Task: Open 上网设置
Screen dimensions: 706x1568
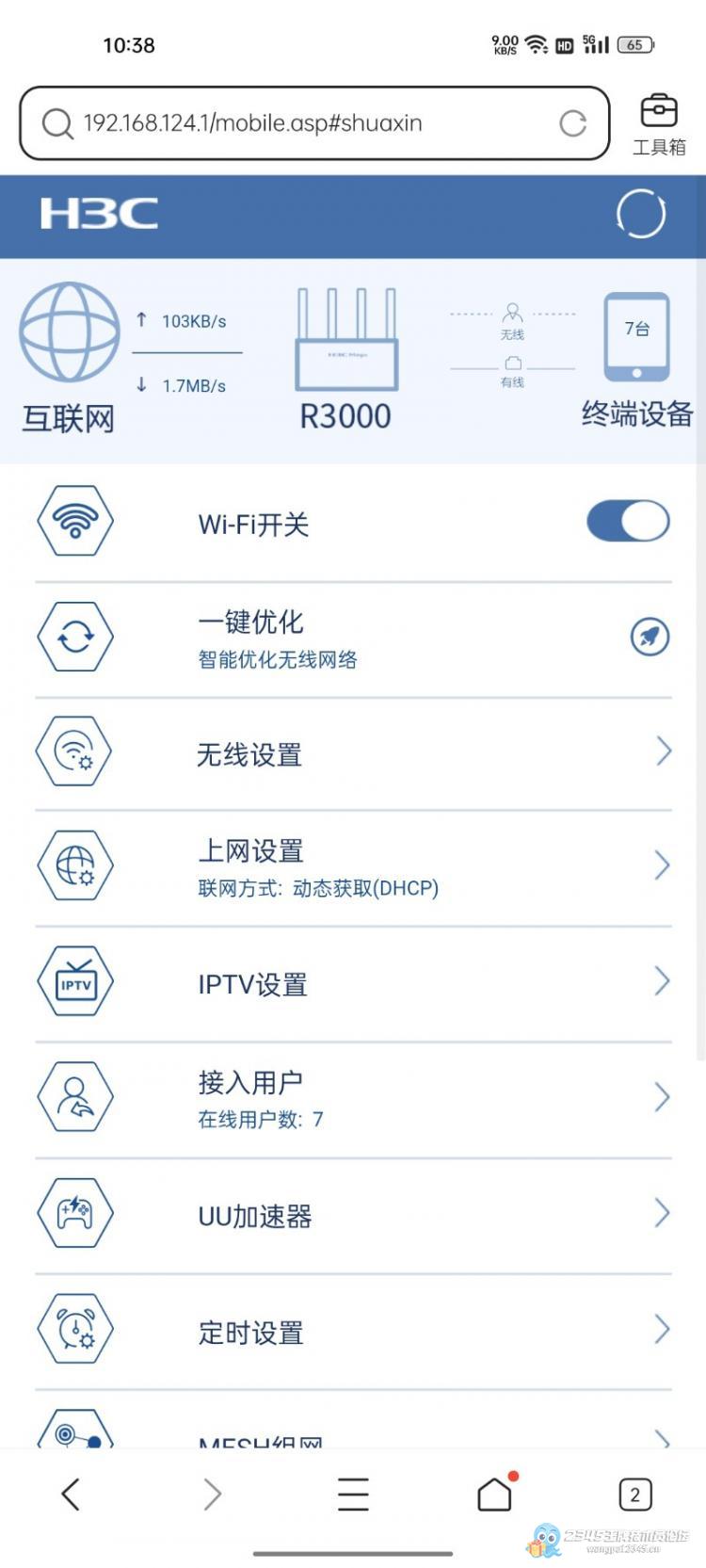Action: point(353,867)
